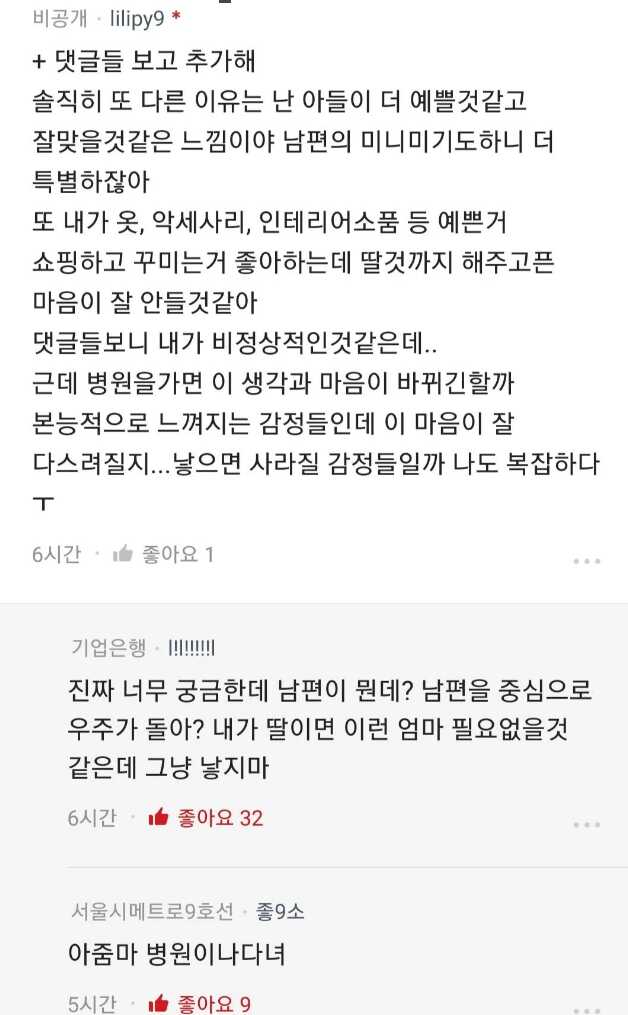Viewport: 628px width, 1015px height.
Task: Open the options menu on the 기업은행 comment
Action: 587,825
